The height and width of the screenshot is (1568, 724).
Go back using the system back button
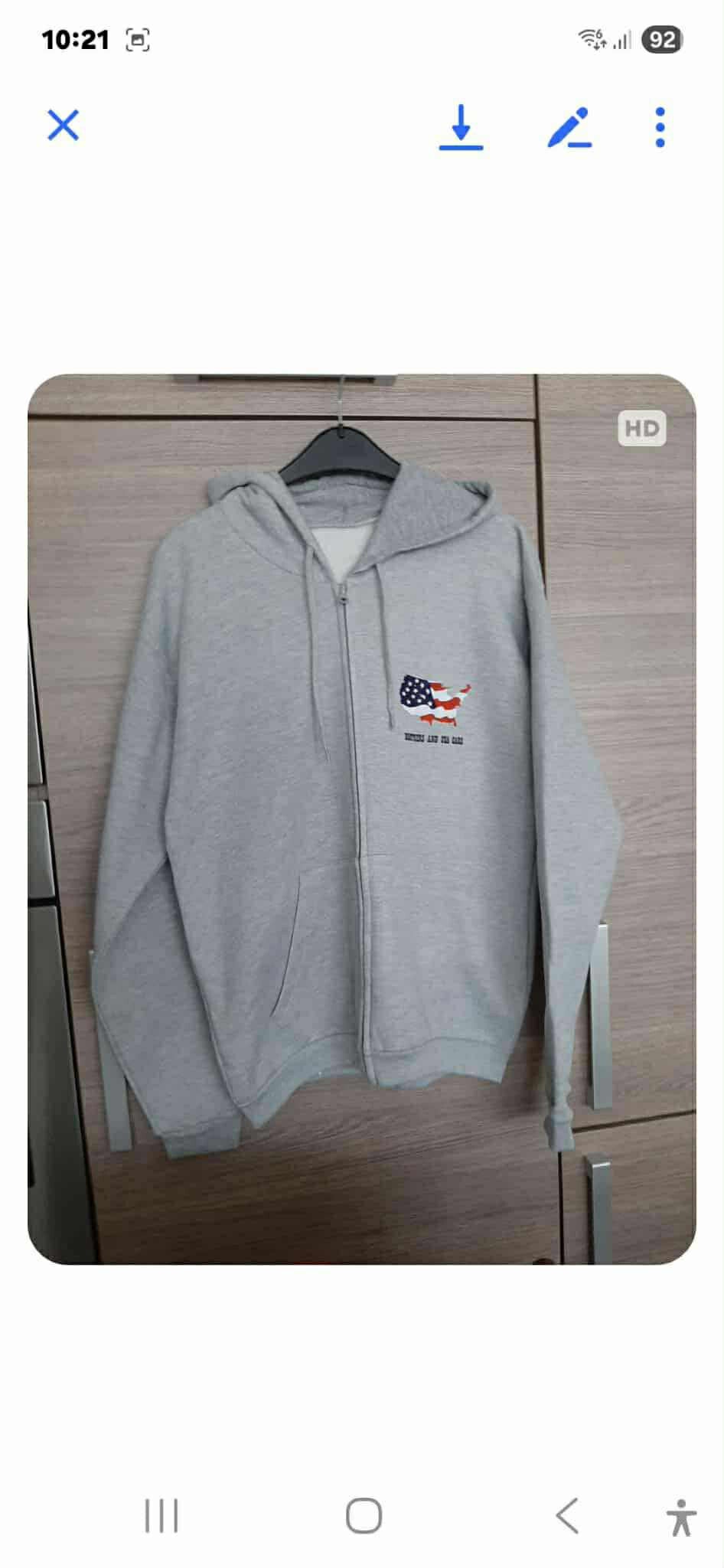click(x=567, y=1516)
